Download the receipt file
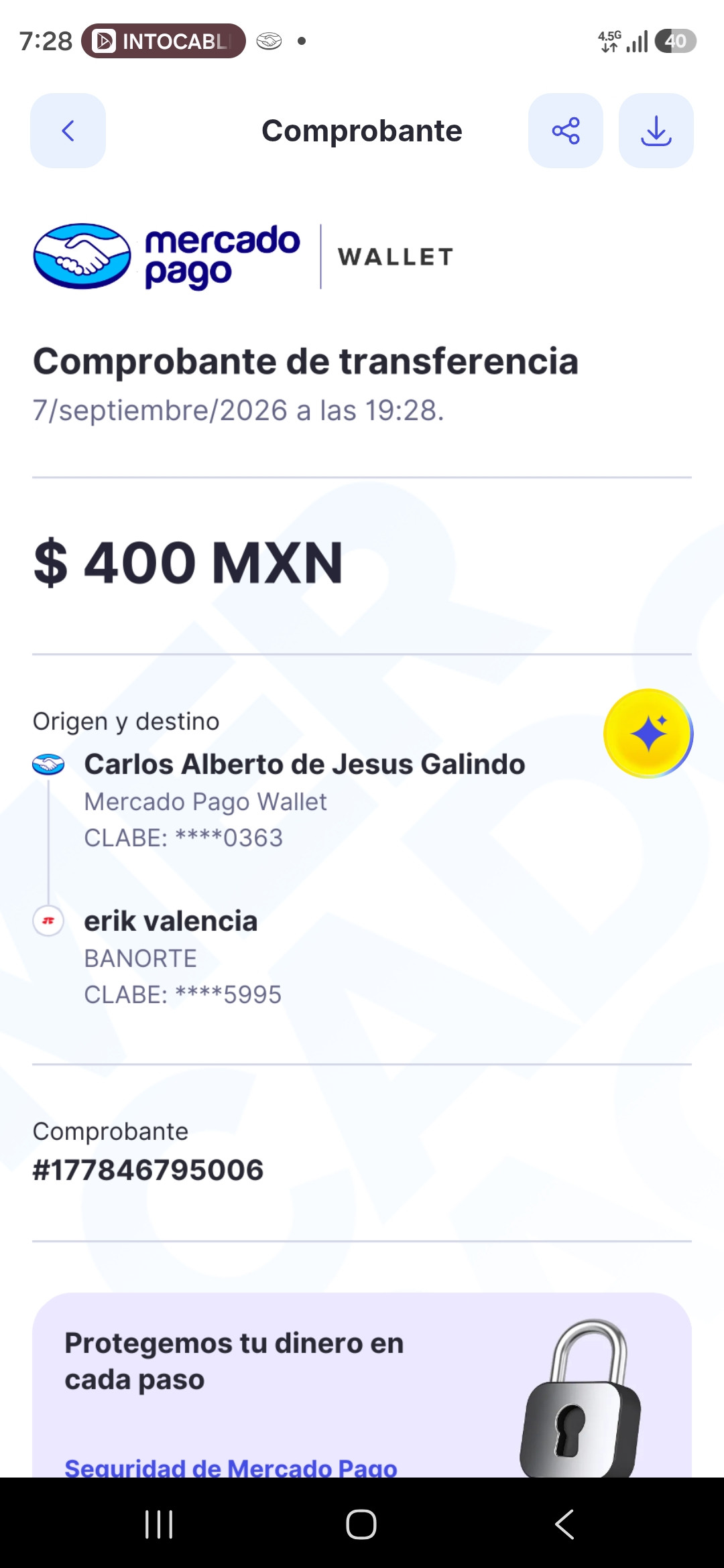The height and width of the screenshot is (1568, 724). (656, 131)
